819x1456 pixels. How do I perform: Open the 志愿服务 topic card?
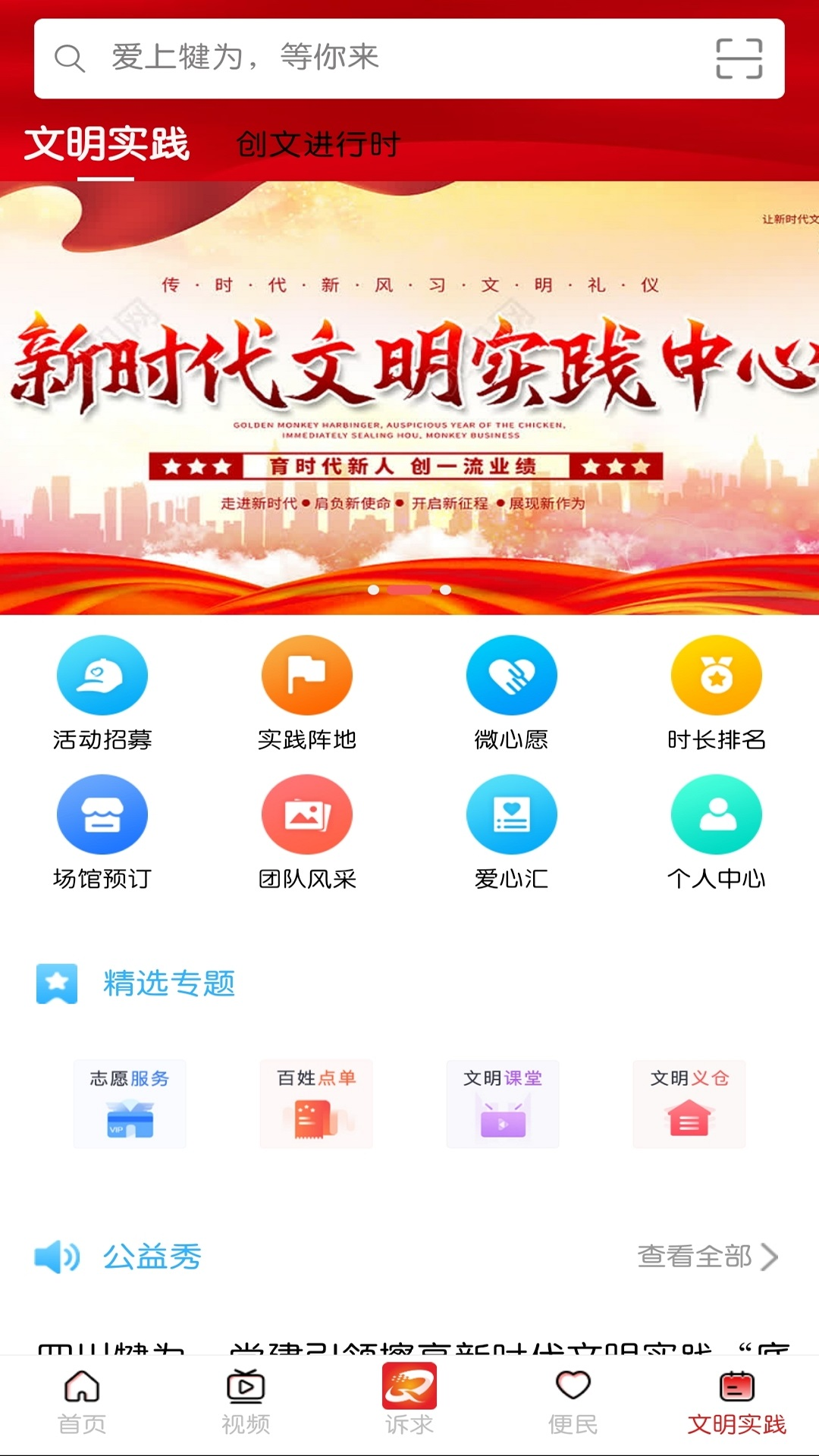130,1103
